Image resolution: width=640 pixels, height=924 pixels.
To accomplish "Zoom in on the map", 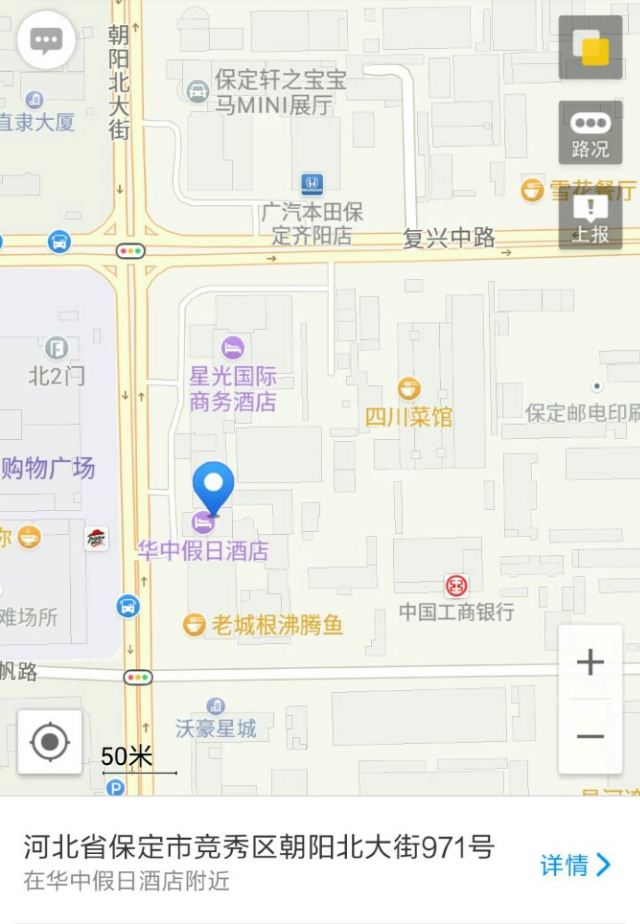I will point(590,662).
